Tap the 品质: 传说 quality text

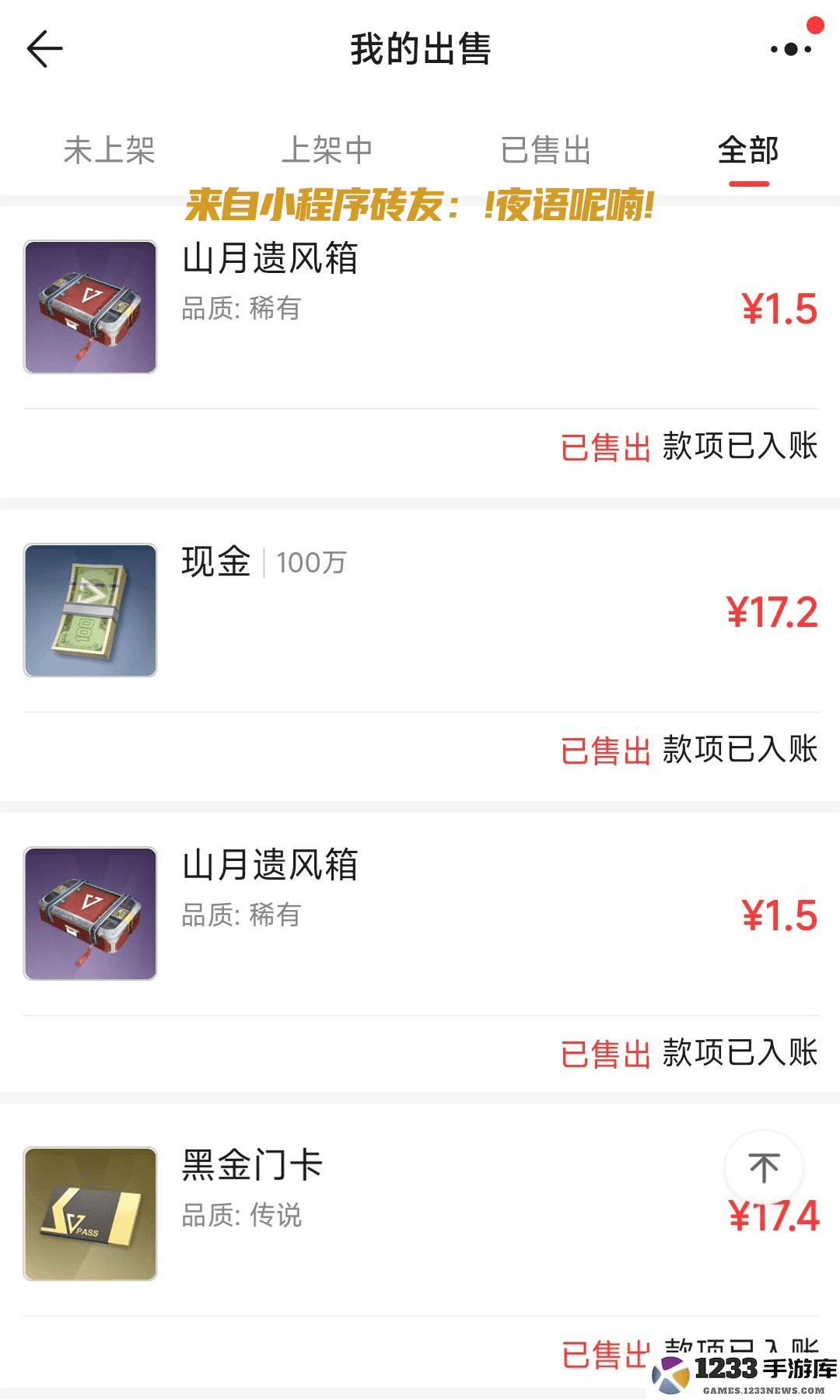[240, 1214]
